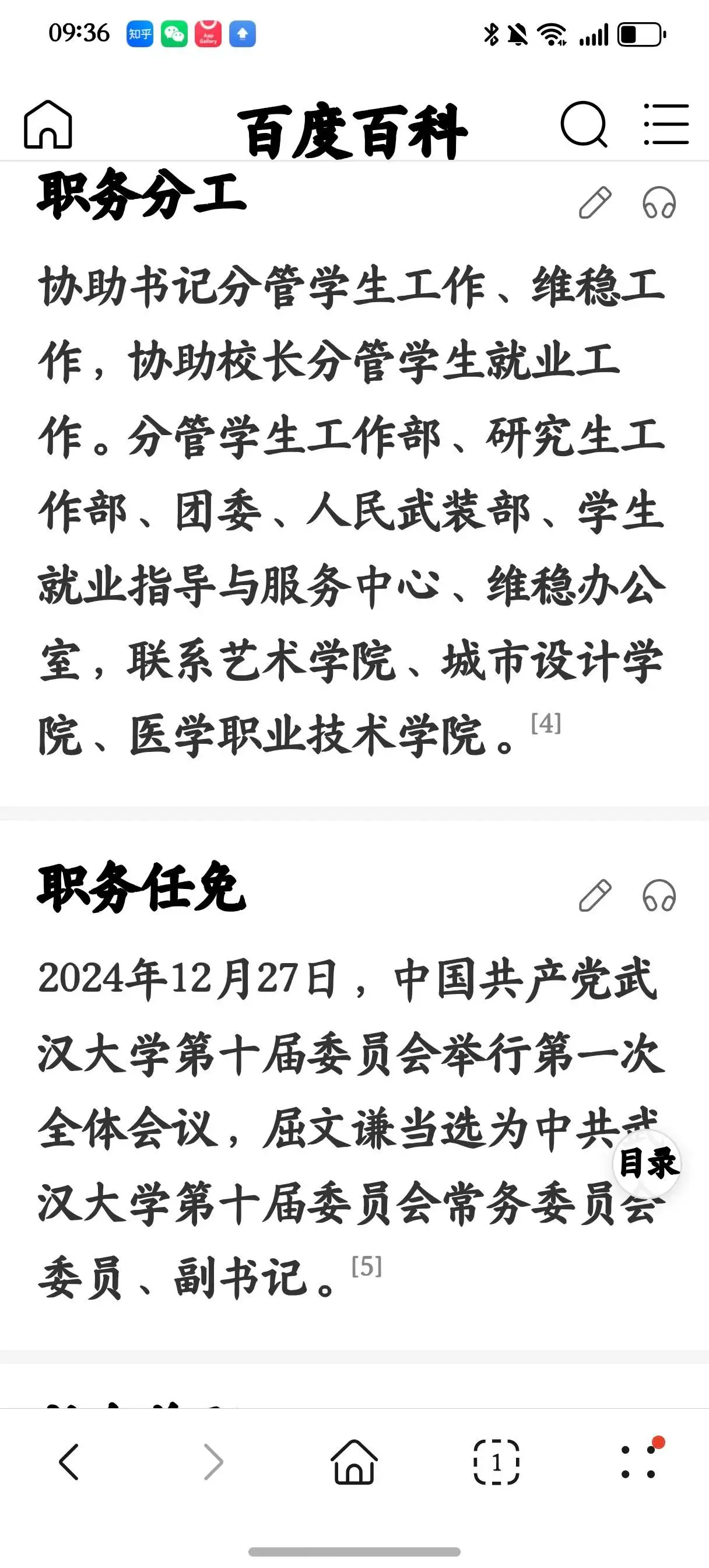The image size is (709, 1568).
Task: Go back using the browser back arrow
Action: click(x=69, y=1461)
